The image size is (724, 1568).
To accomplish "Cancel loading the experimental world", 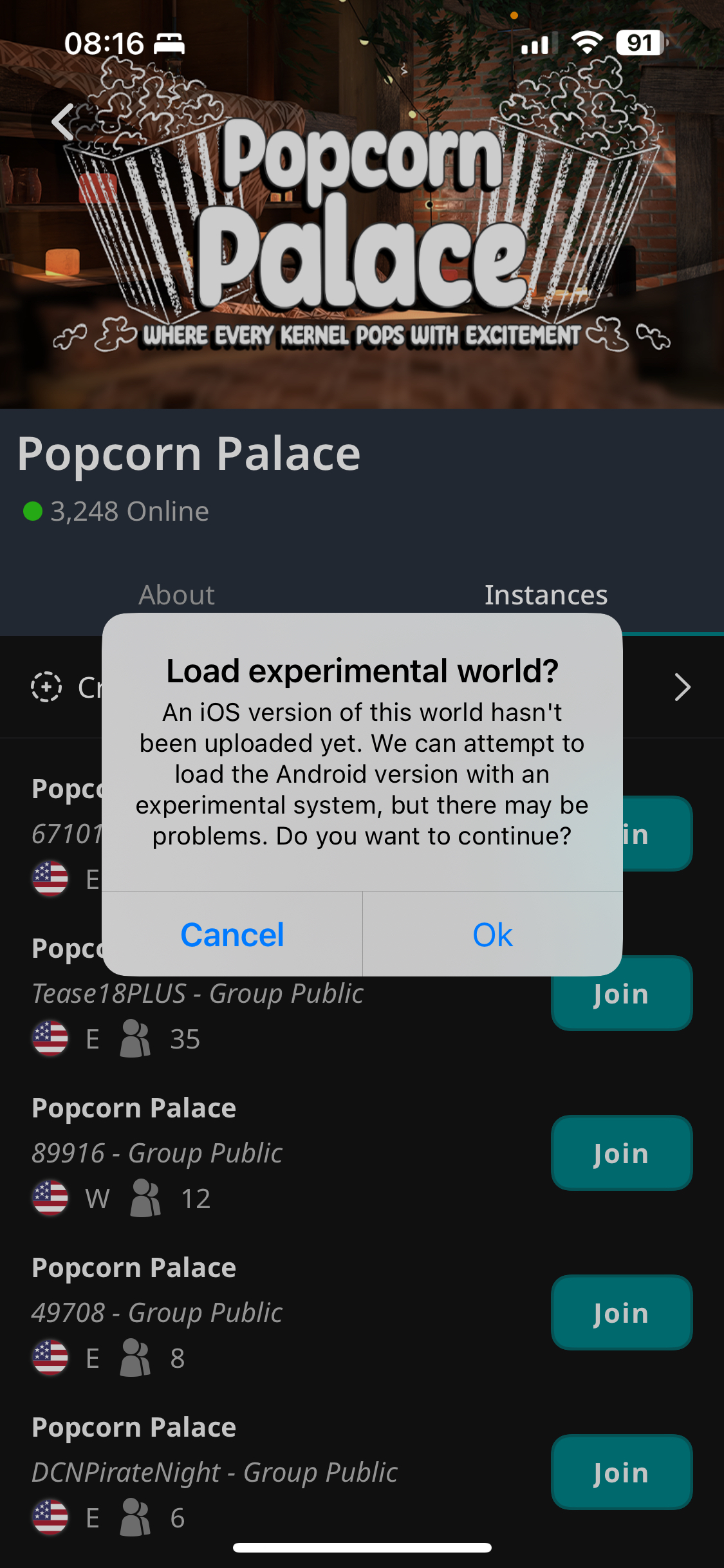I will (x=232, y=935).
